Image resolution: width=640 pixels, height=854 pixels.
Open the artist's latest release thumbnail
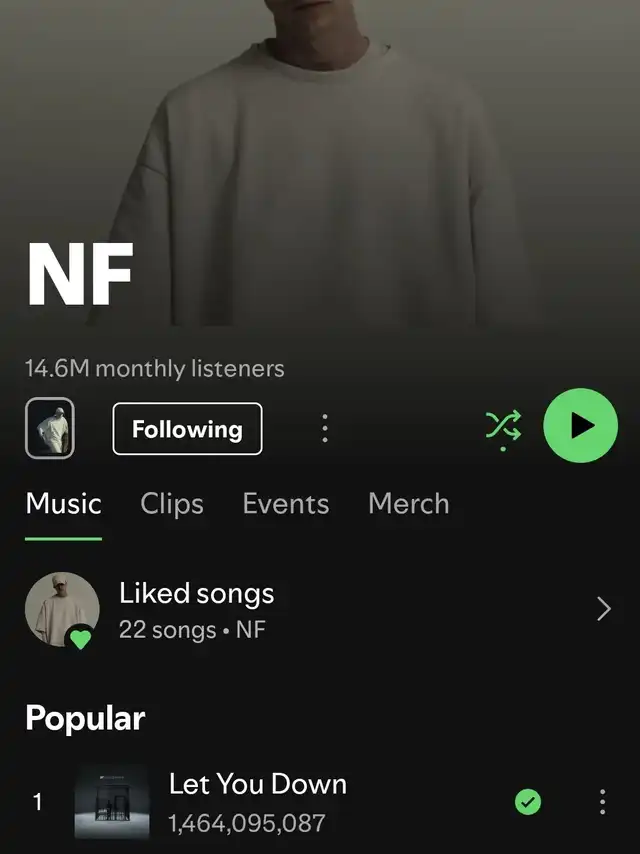point(50,430)
